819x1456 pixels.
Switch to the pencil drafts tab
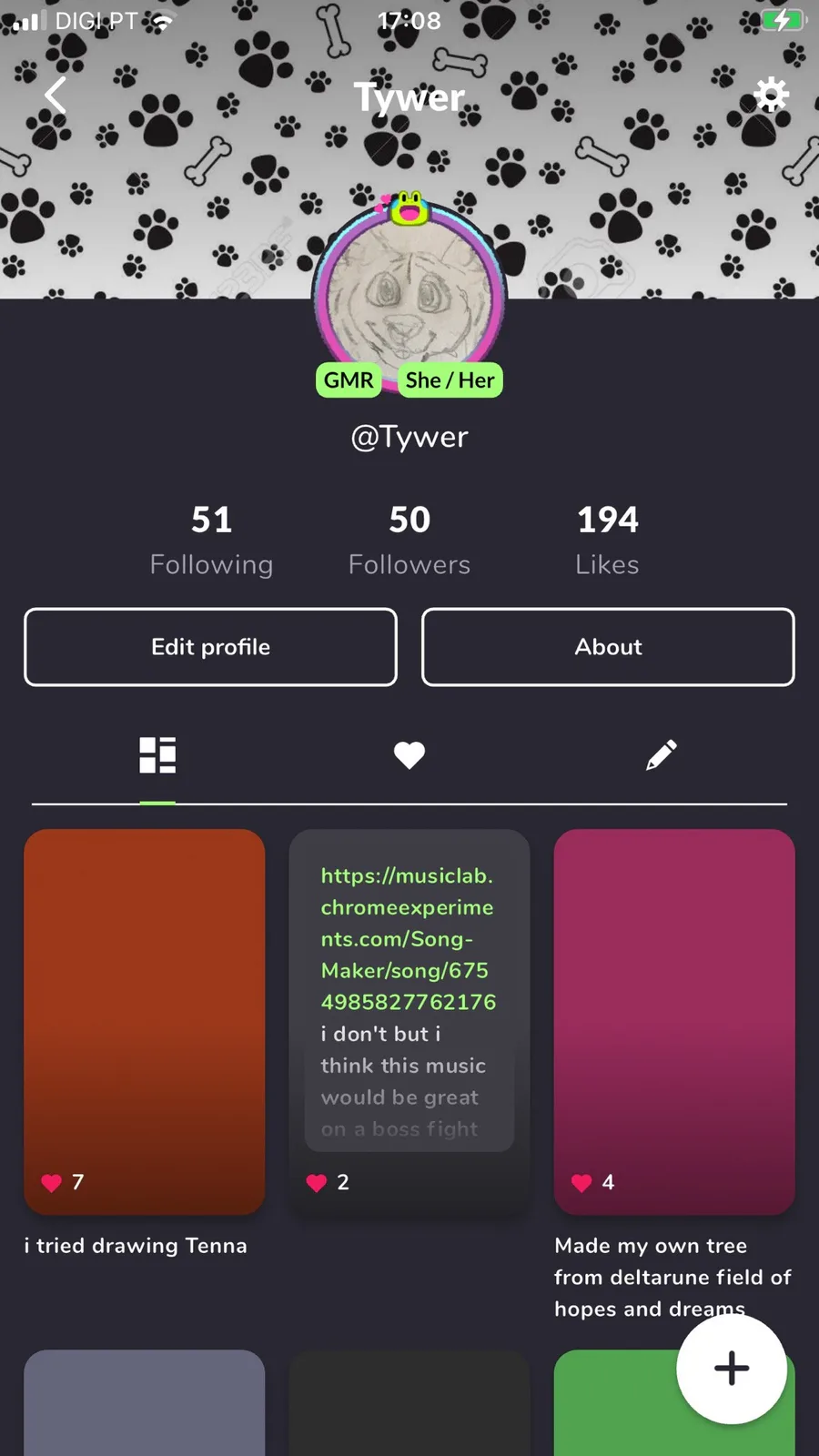point(662,755)
